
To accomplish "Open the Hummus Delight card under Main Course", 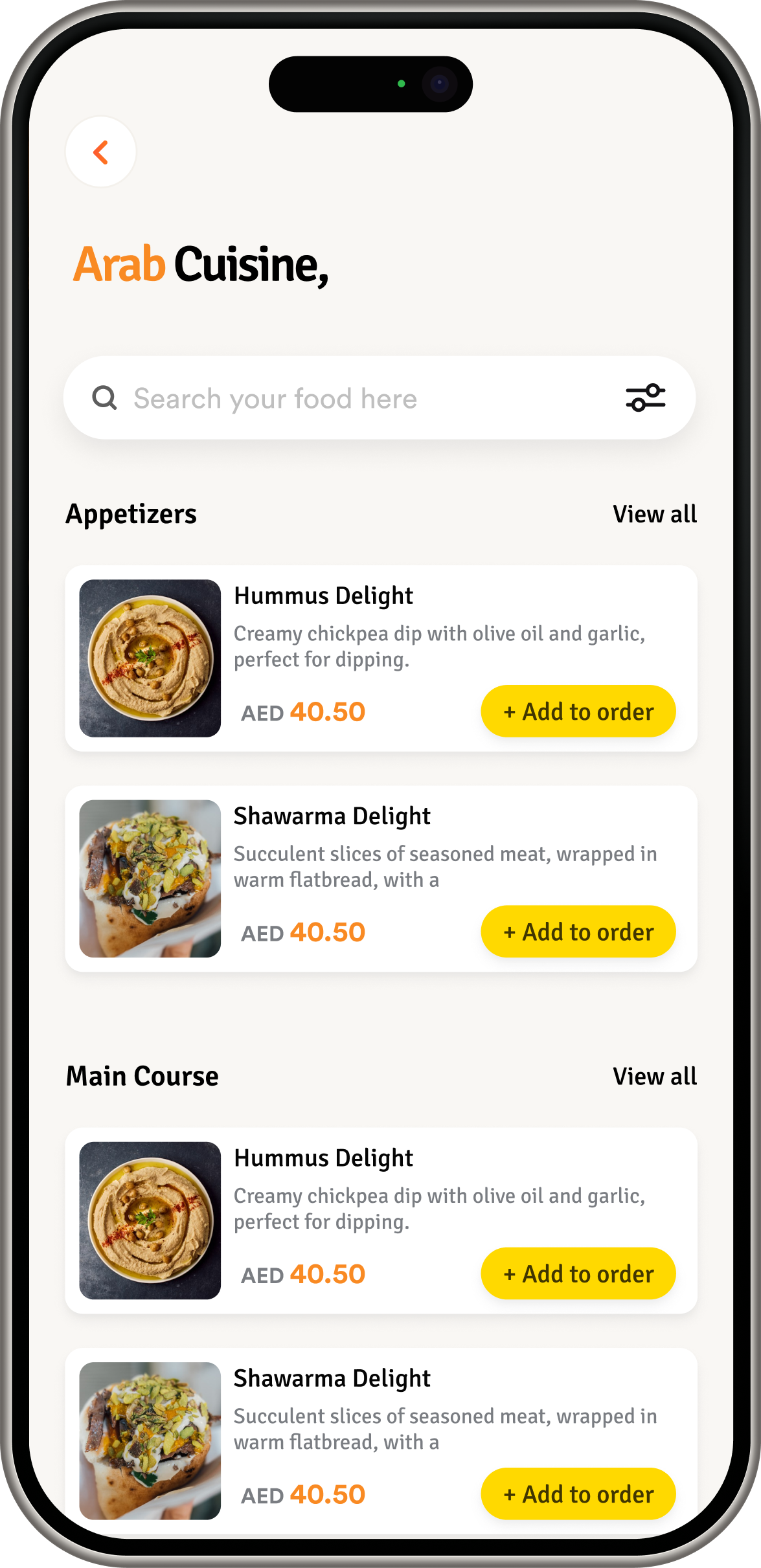I will [x=324, y=1158].
